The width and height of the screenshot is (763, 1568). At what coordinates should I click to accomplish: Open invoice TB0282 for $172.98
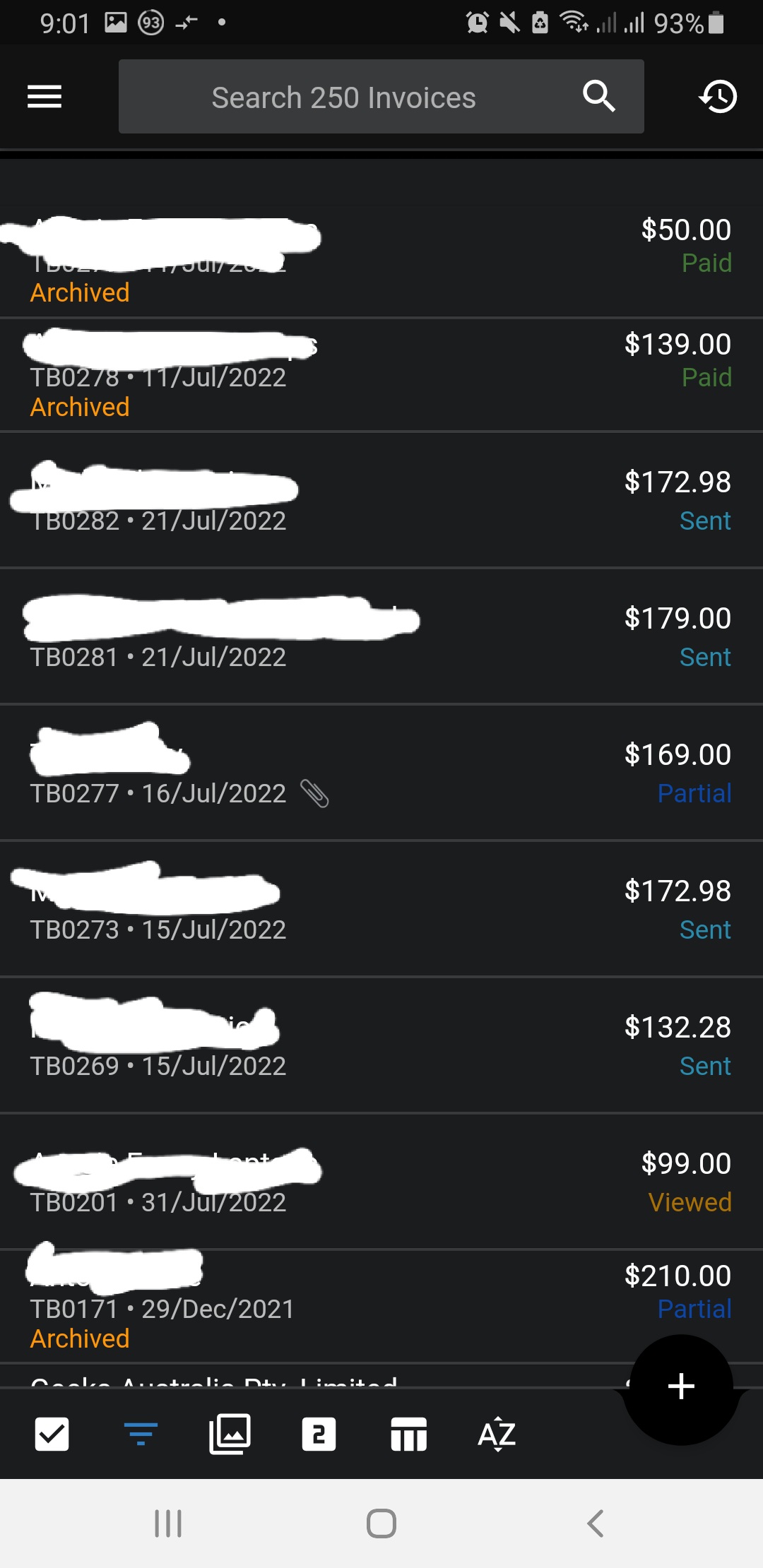pos(381,500)
